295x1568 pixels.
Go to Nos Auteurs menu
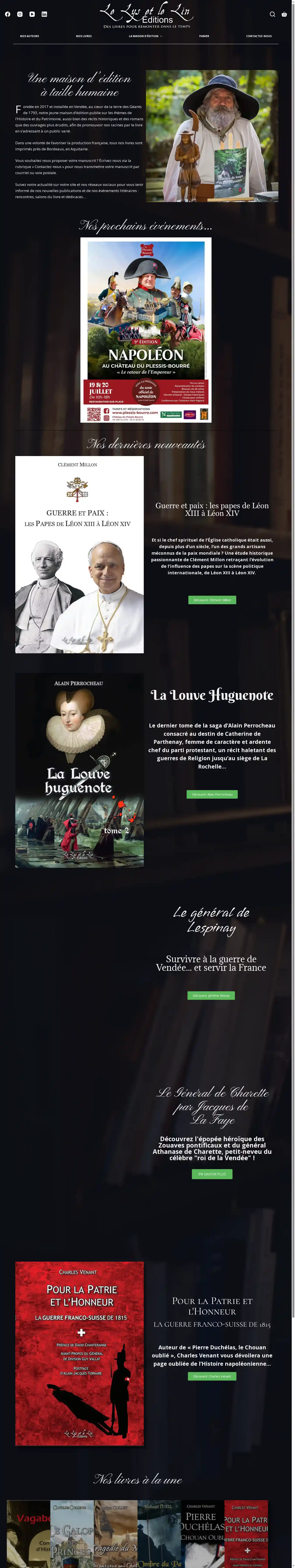[x=29, y=36]
